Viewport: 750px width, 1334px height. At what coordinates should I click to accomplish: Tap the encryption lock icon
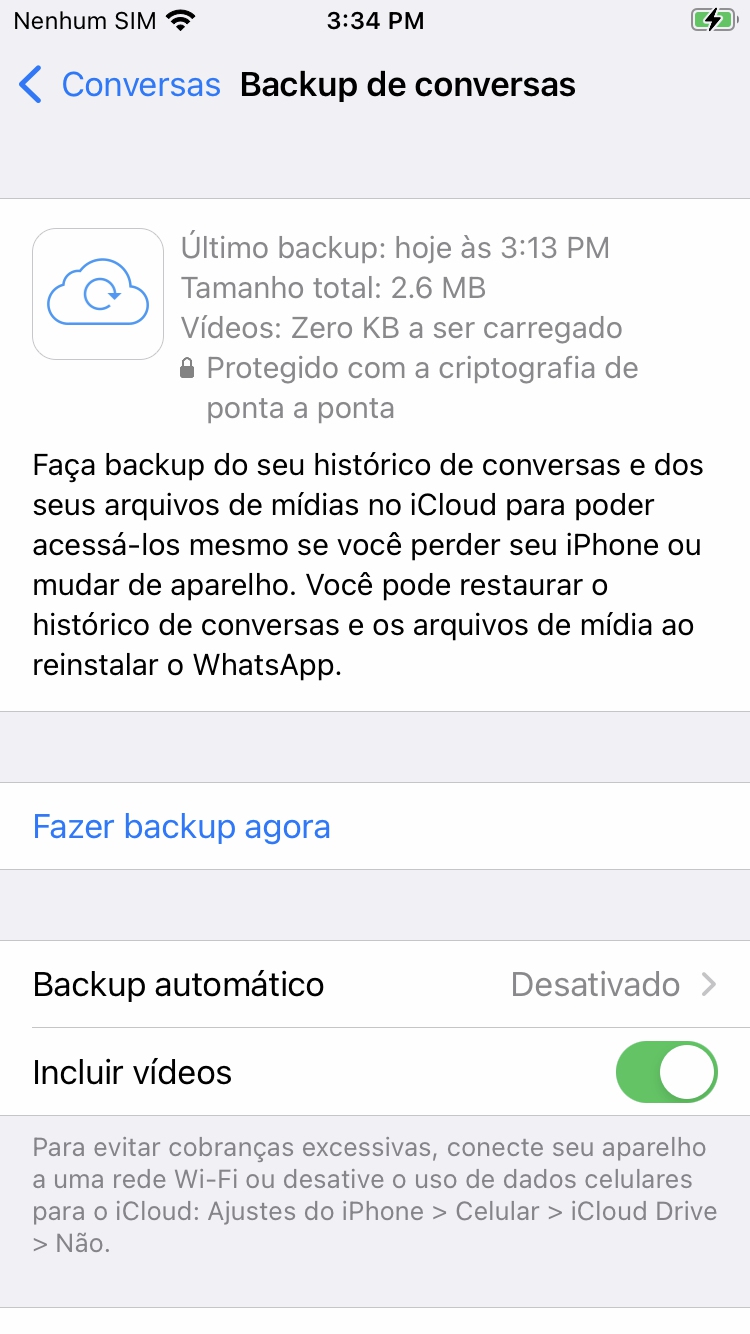click(x=187, y=368)
